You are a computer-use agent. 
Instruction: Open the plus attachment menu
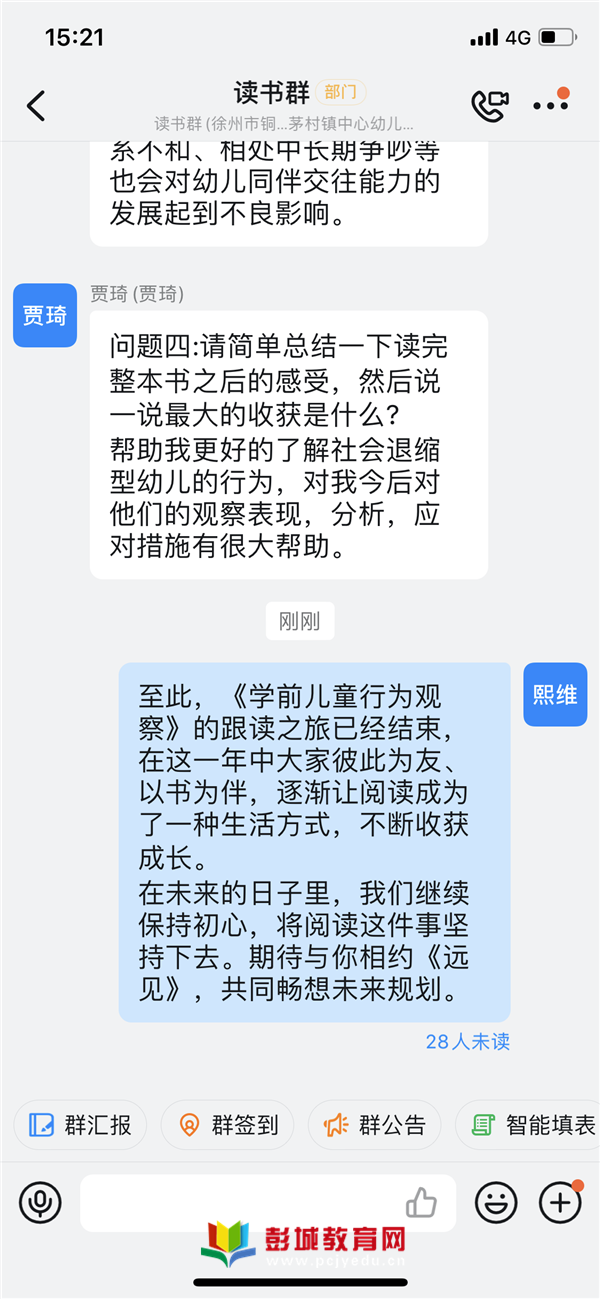point(560,1203)
